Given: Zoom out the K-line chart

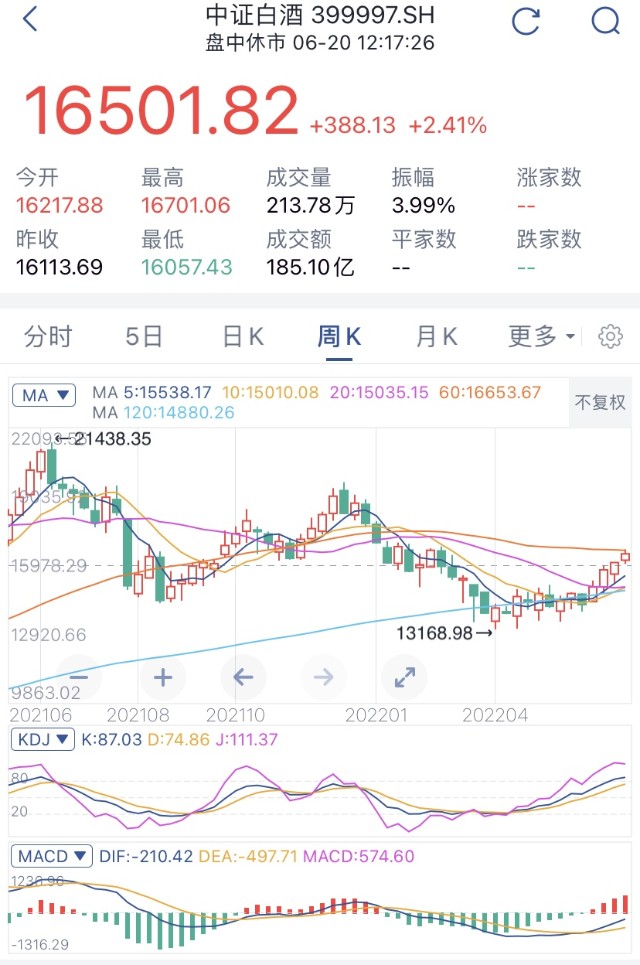Looking at the screenshot, I should pyautogui.click(x=80, y=677).
